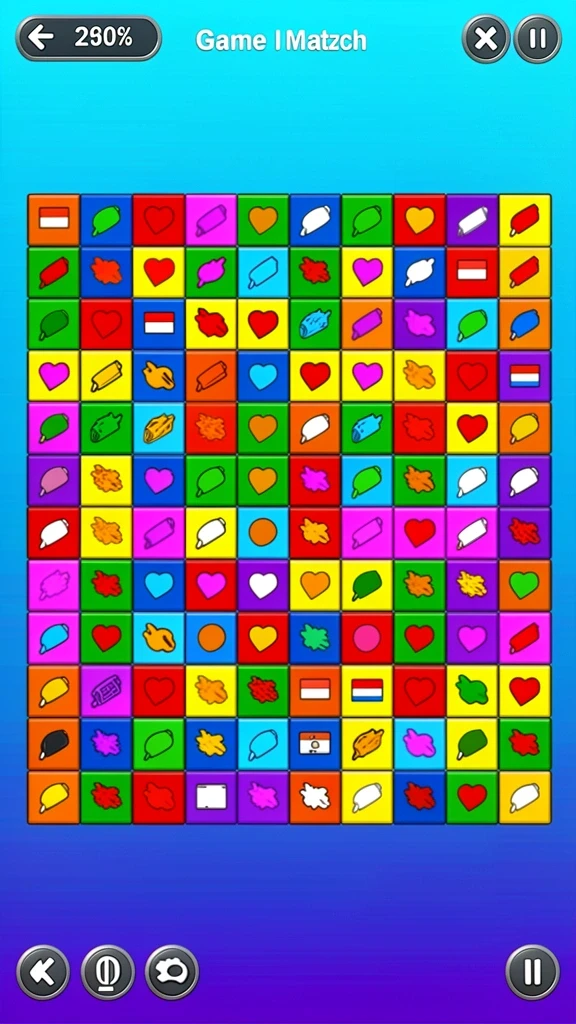This screenshot has height=1024, width=576.
Task: Tap the back arrow beside 280%
Action: pyautogui.click(x=42, y=38)
